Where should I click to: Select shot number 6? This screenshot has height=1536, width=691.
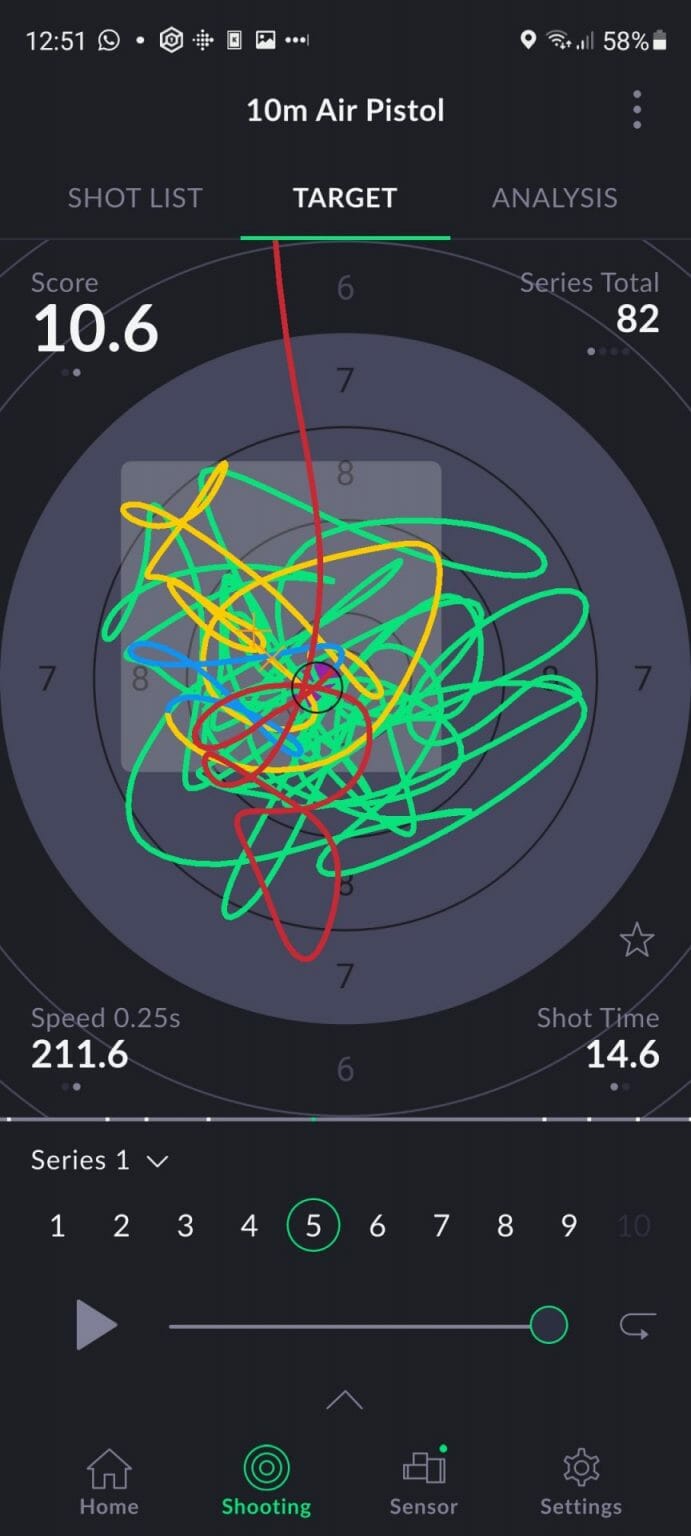[x=377, y=1226]
